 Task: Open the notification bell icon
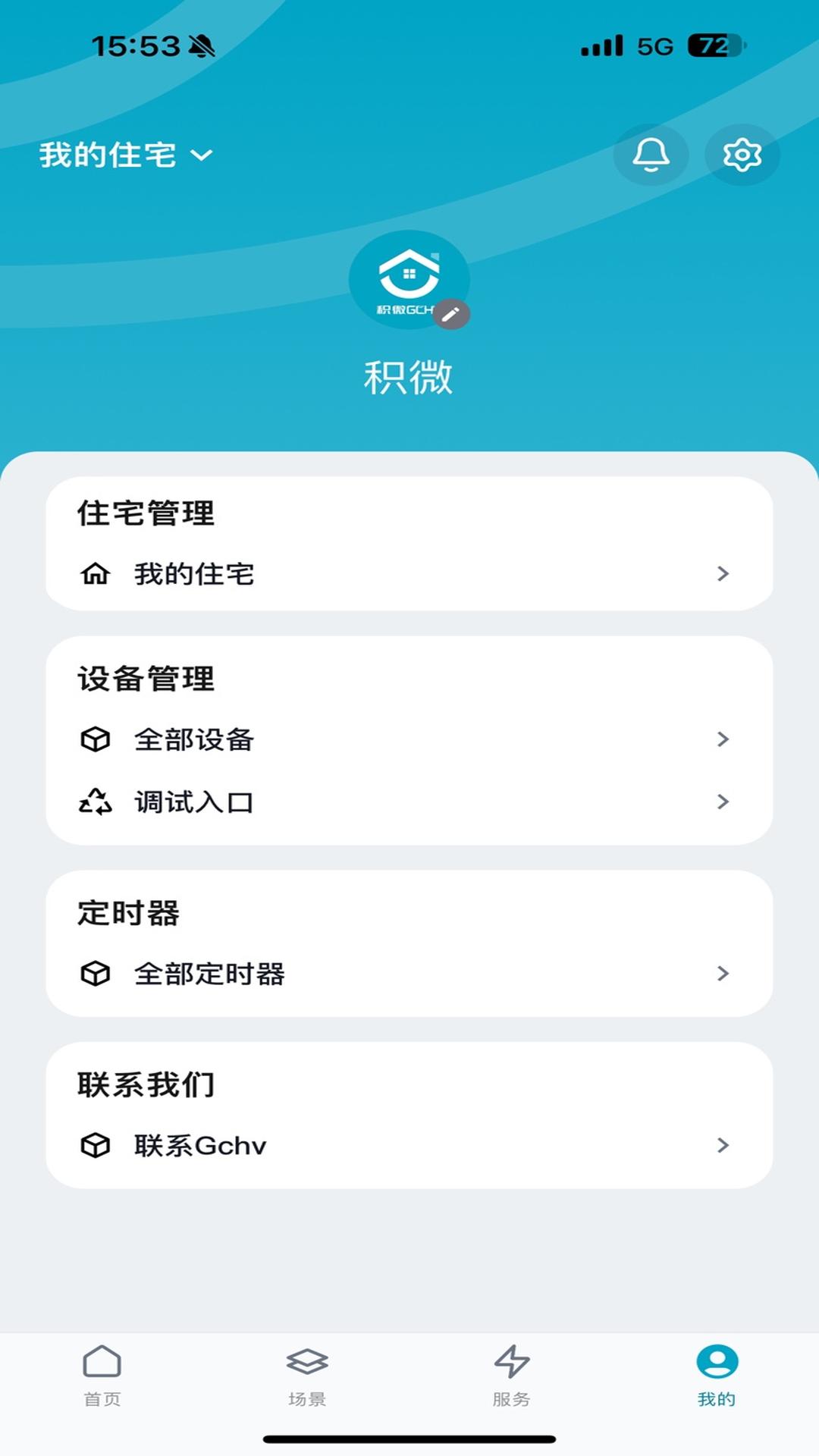click(x=651, y=155)
